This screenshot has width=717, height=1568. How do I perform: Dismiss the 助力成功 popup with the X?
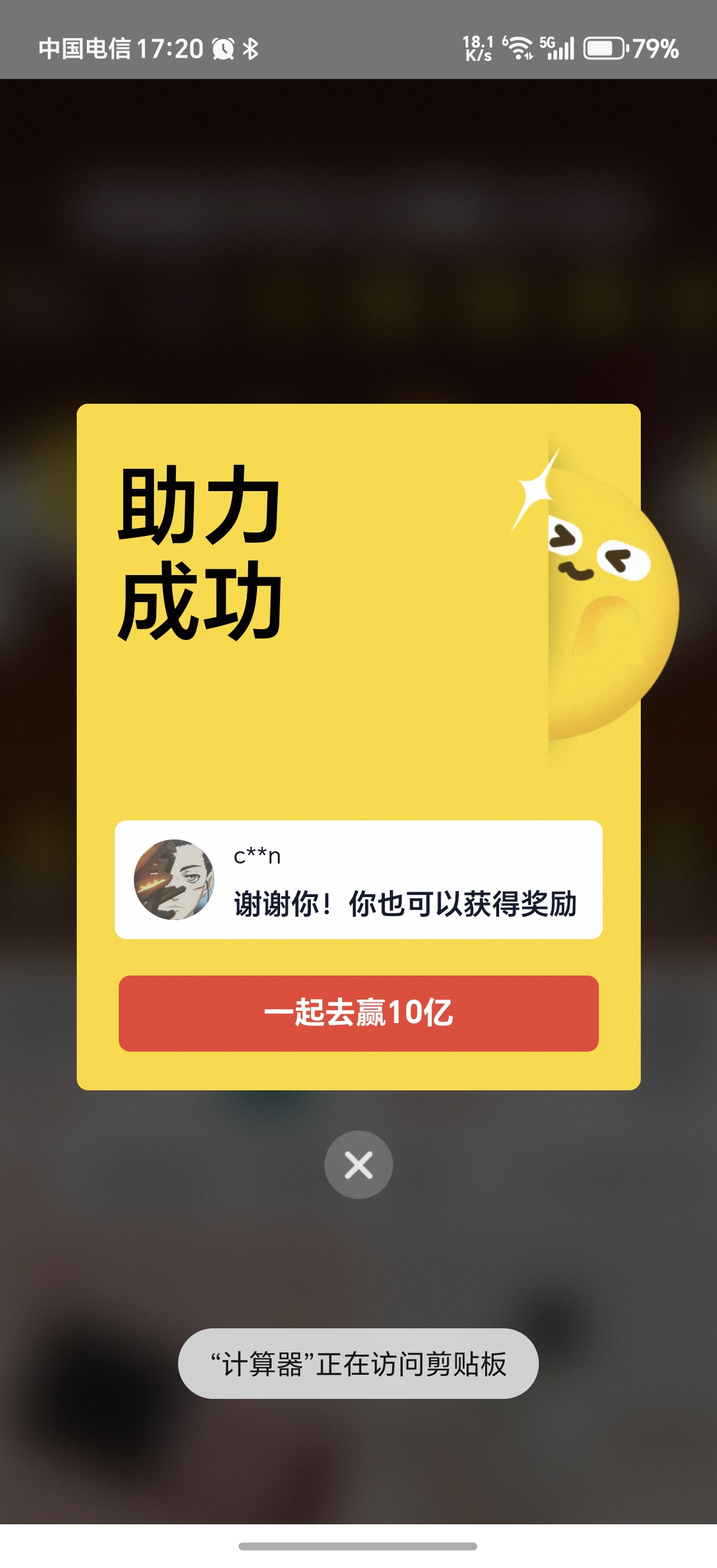358,1165
